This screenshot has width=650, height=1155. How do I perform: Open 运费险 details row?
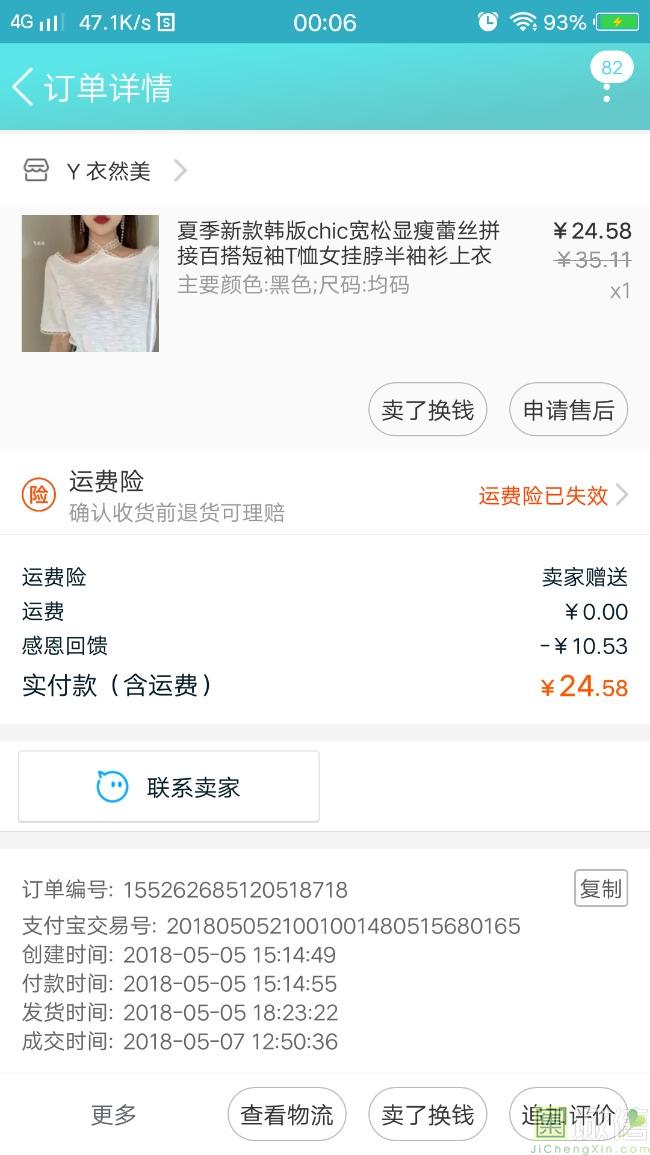(325, 495)
